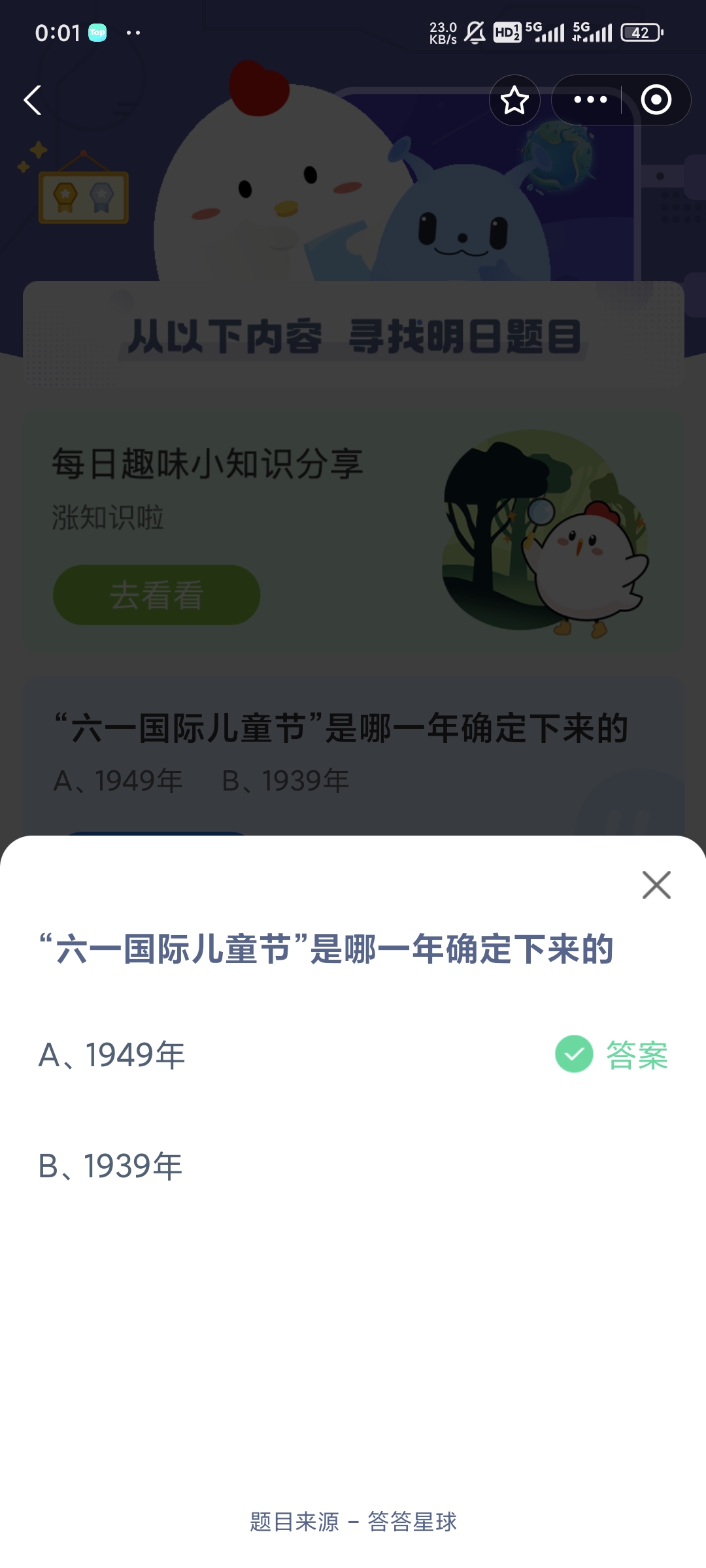Open the three-dot overflow menu

(590, 100)
